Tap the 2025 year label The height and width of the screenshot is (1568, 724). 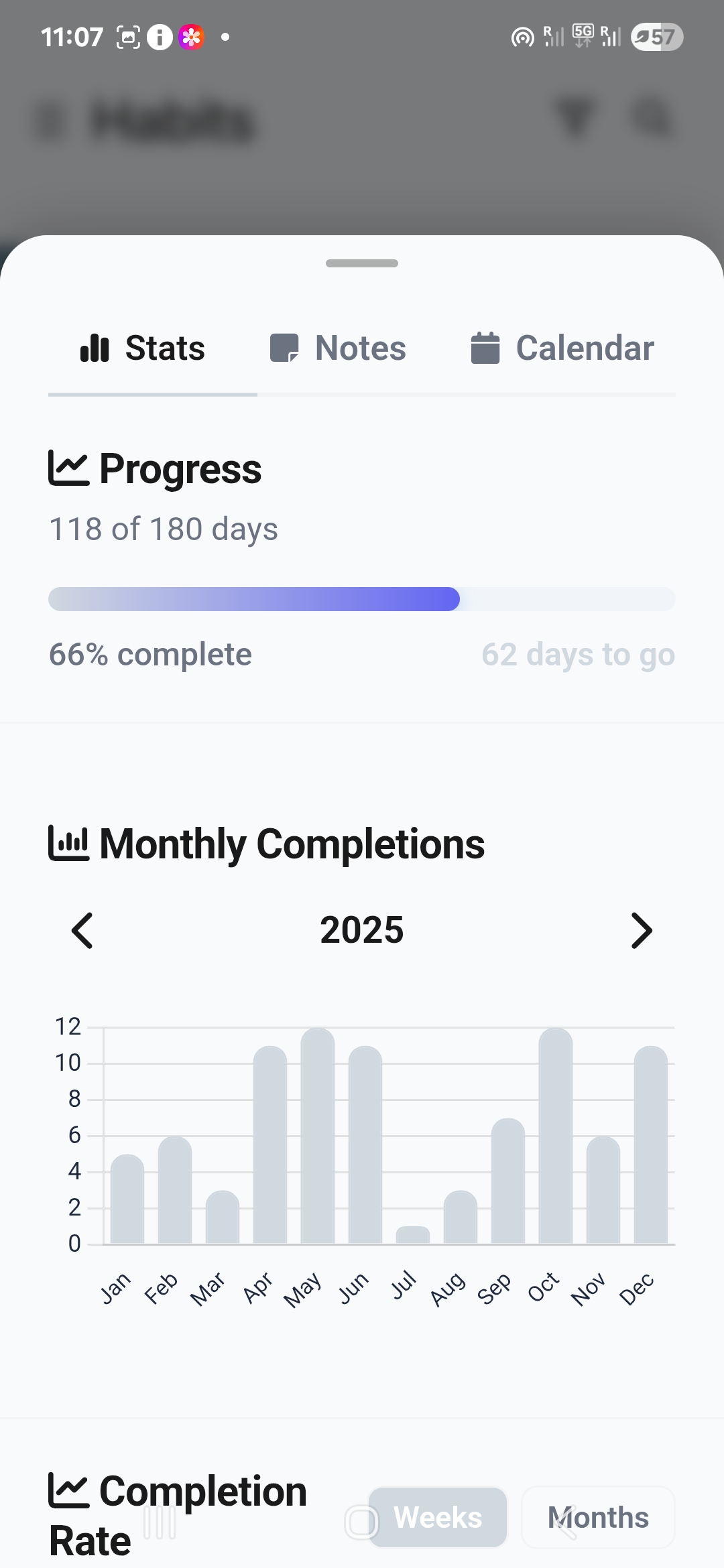[x=361, y=930]
